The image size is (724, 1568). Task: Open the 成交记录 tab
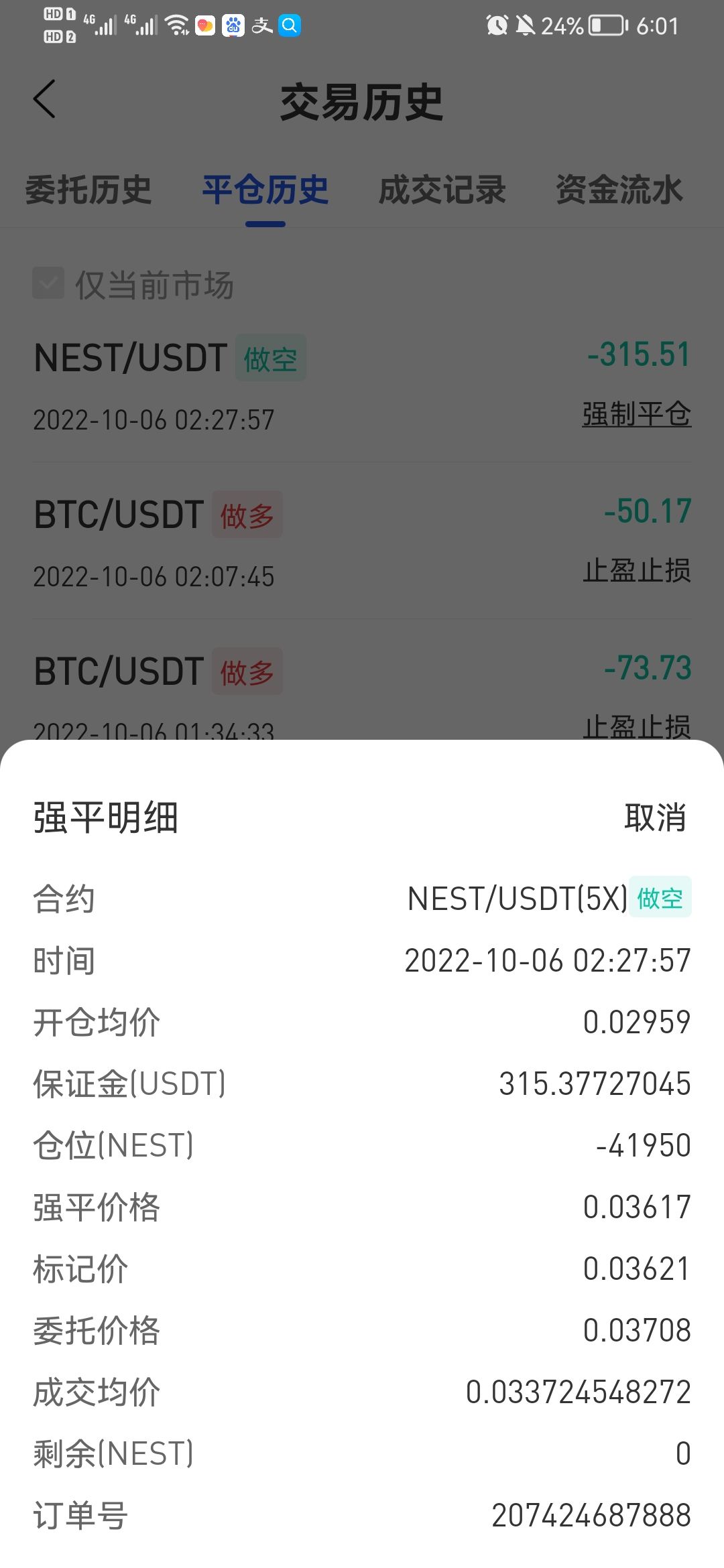point(442,190)
